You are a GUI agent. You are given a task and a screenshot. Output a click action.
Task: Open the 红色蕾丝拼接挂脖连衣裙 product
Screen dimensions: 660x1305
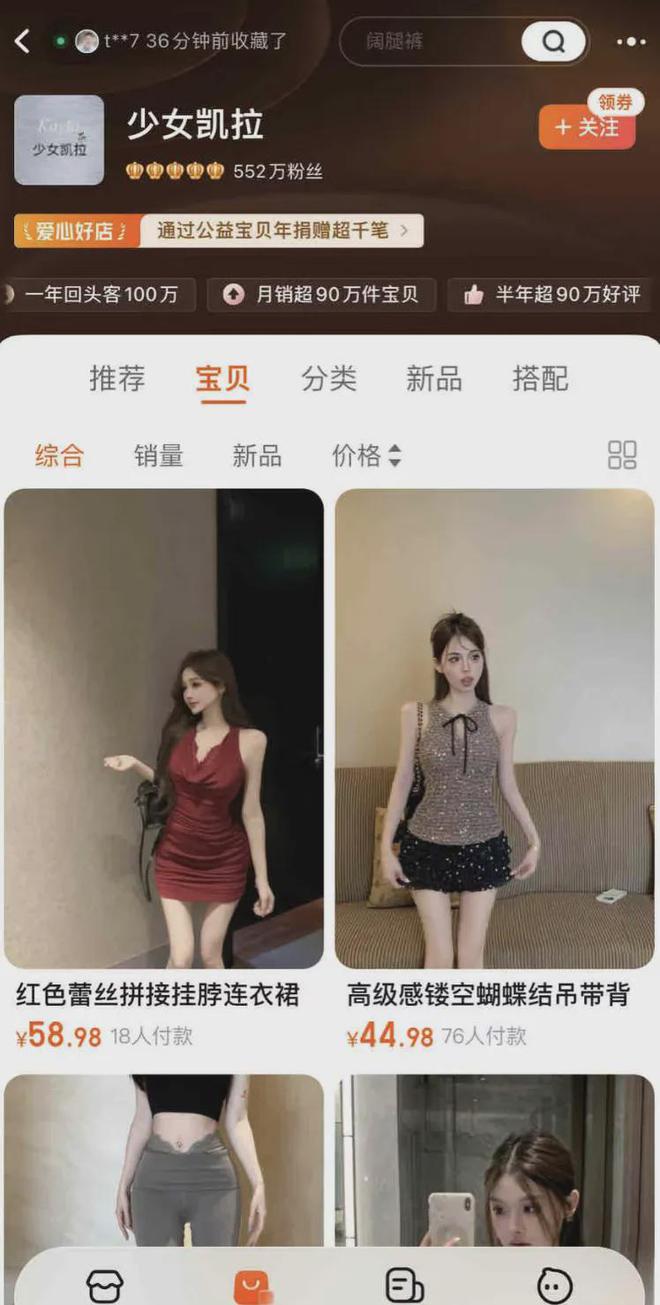tap(164, 728)
